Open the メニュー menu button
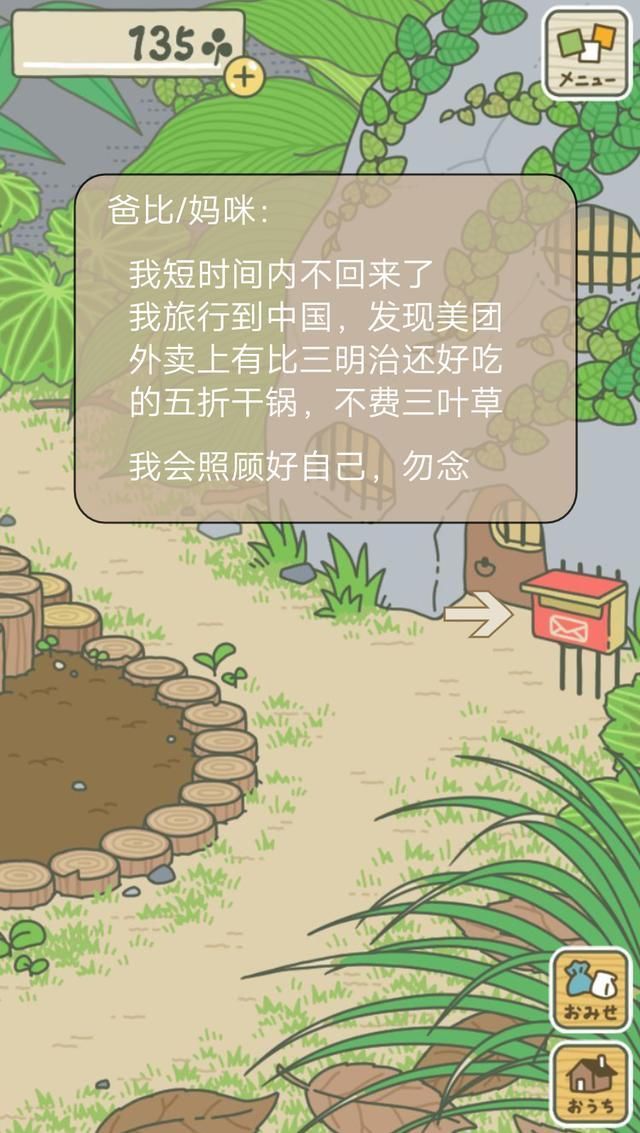 [x=587, y=53]
